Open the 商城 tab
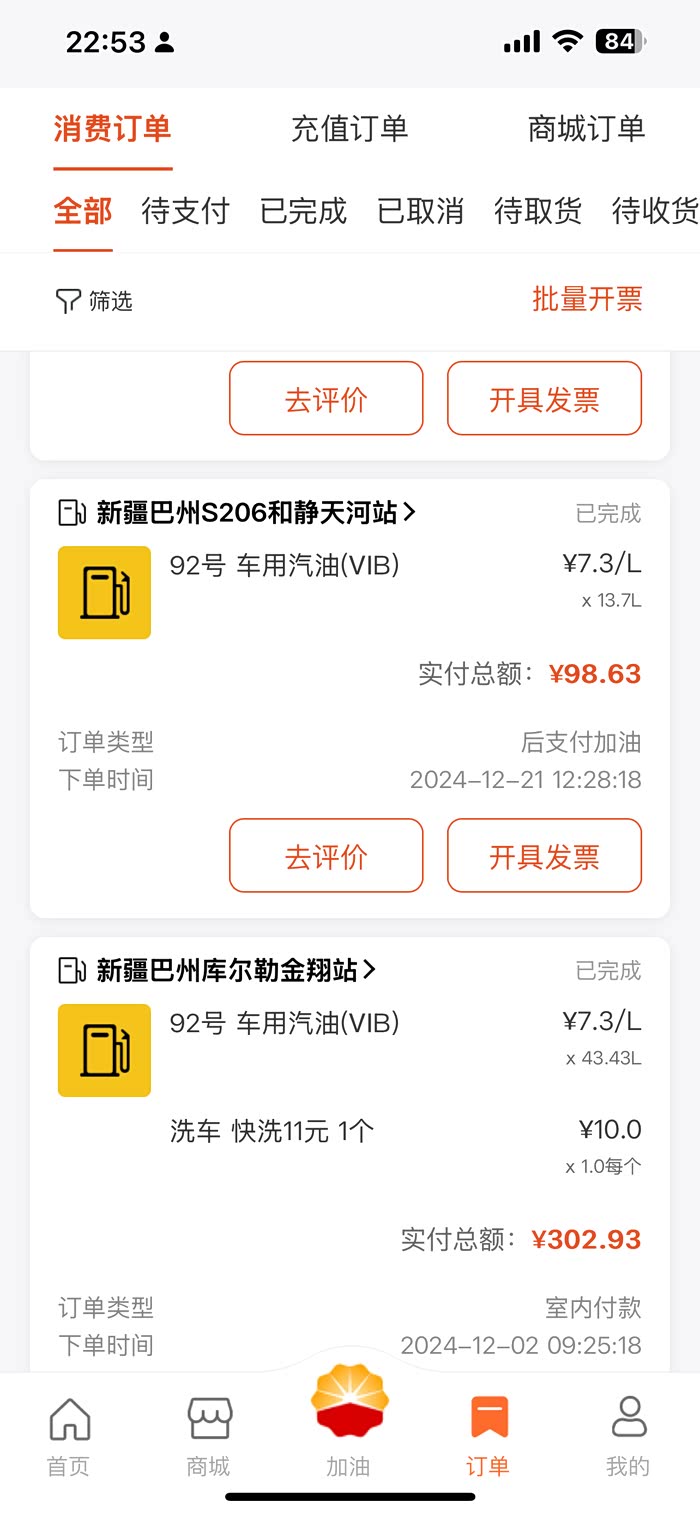Image resolution: width=700 pixels, height=1514 pixels. pos(209,1436)
